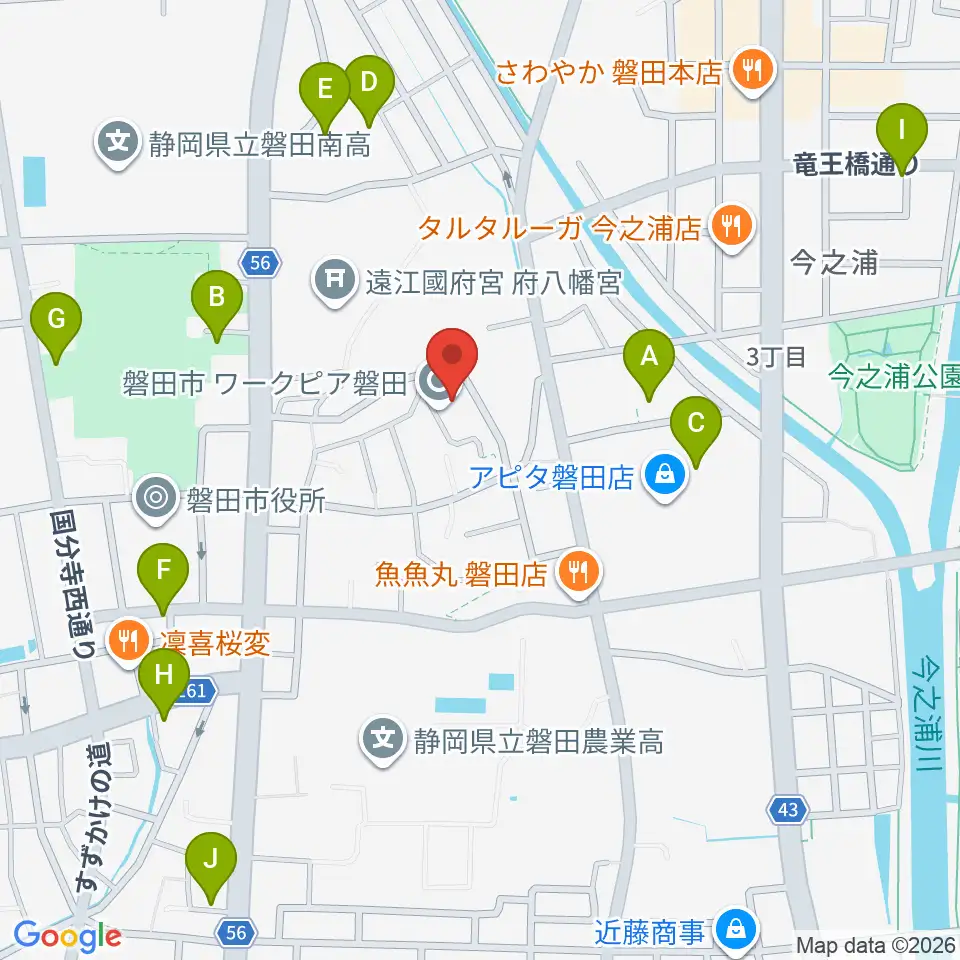The width and height of the screenshot is (960, 960).
Task: Open the 魚魚丸 磐田店 restaurant pin
Action: coord(579,574)
